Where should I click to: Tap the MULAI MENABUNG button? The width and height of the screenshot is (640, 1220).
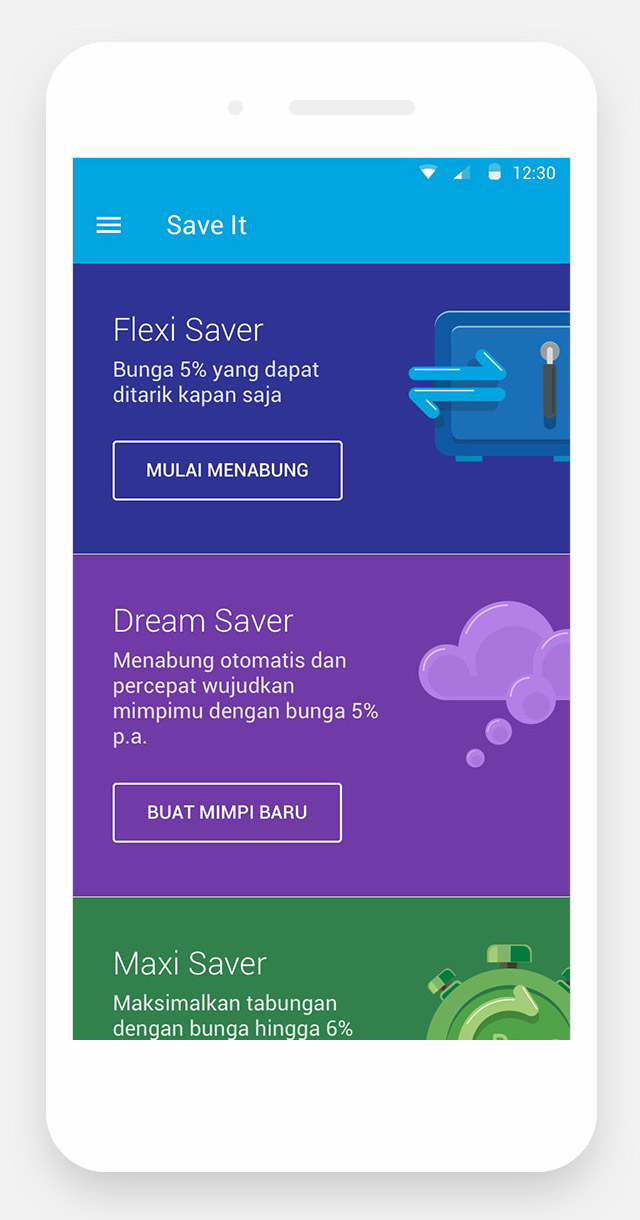click(227, 470)
